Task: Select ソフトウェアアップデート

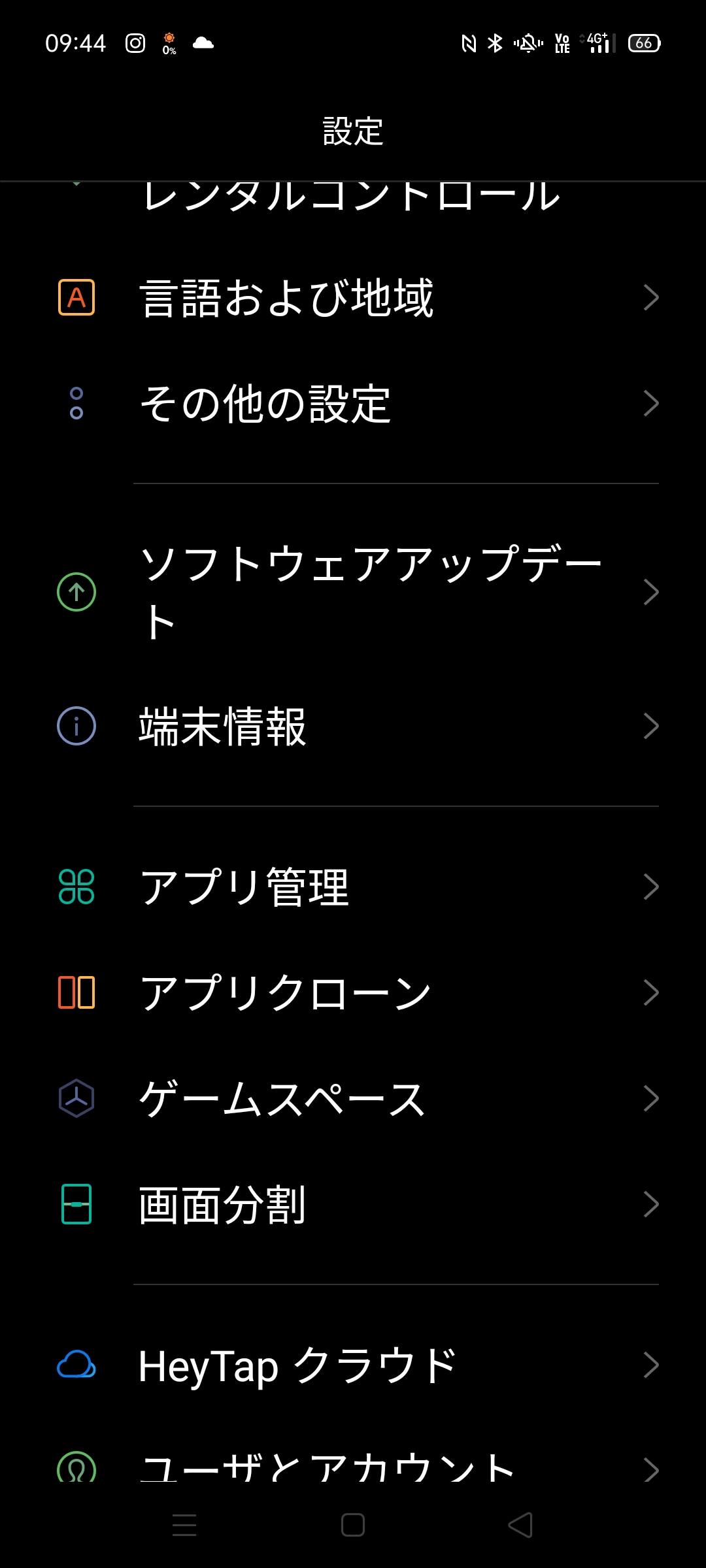Action: coord(353,592)
